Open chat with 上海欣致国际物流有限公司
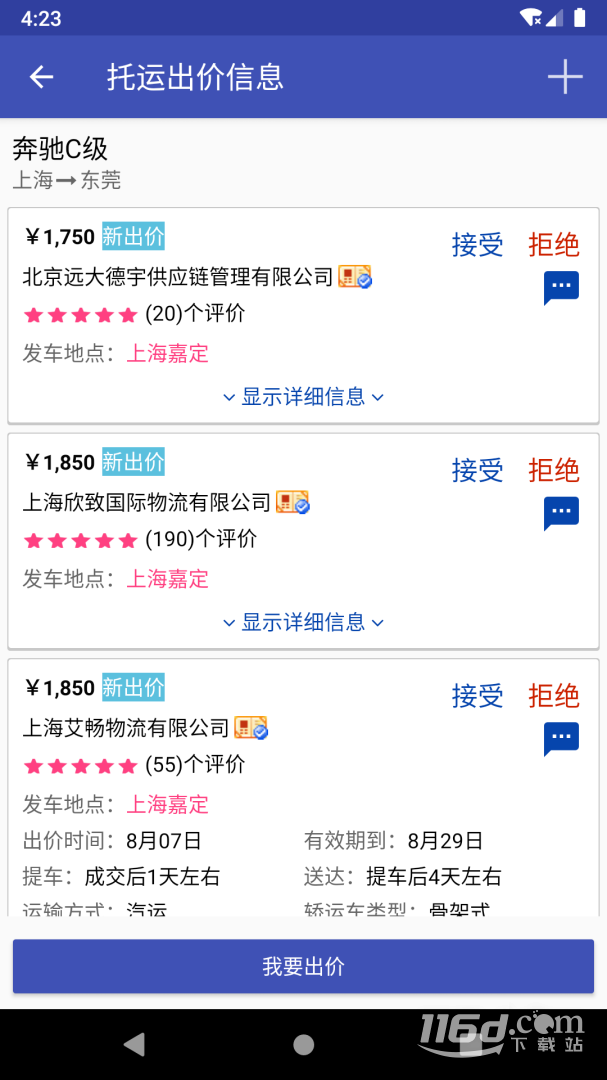 coord(561,513)
